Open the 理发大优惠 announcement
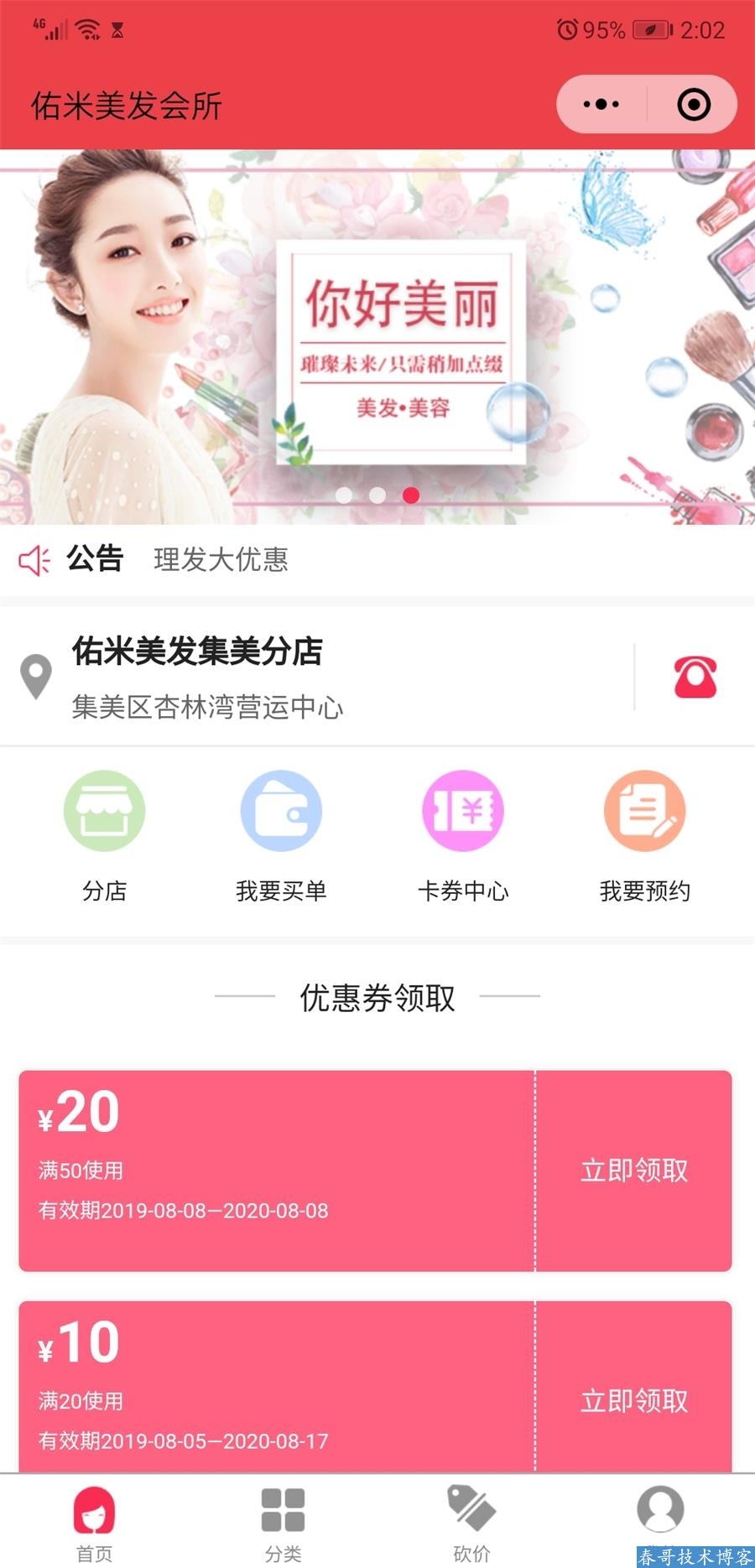This screenshot has height=1568, width=755. (x=221, y=559)
